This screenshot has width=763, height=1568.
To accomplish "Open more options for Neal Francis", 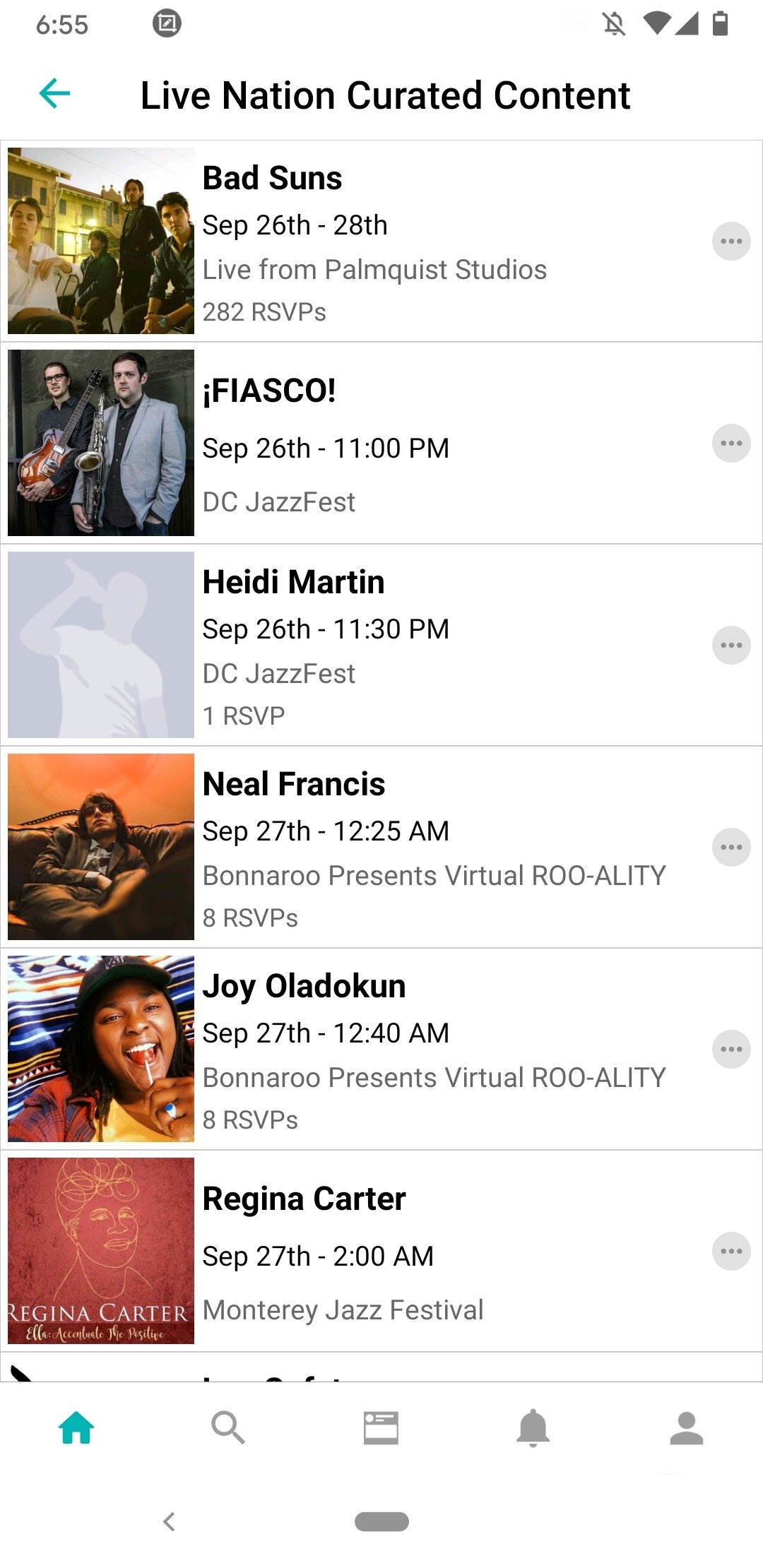I will (x=731, y=848).
